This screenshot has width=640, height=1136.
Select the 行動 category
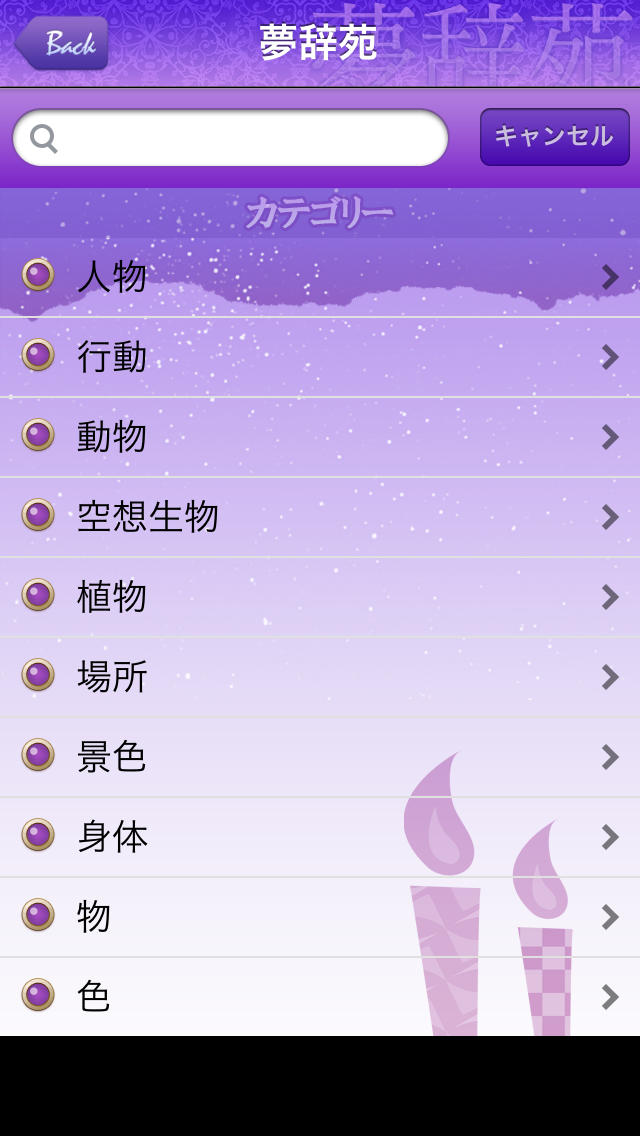click(320, 357)
